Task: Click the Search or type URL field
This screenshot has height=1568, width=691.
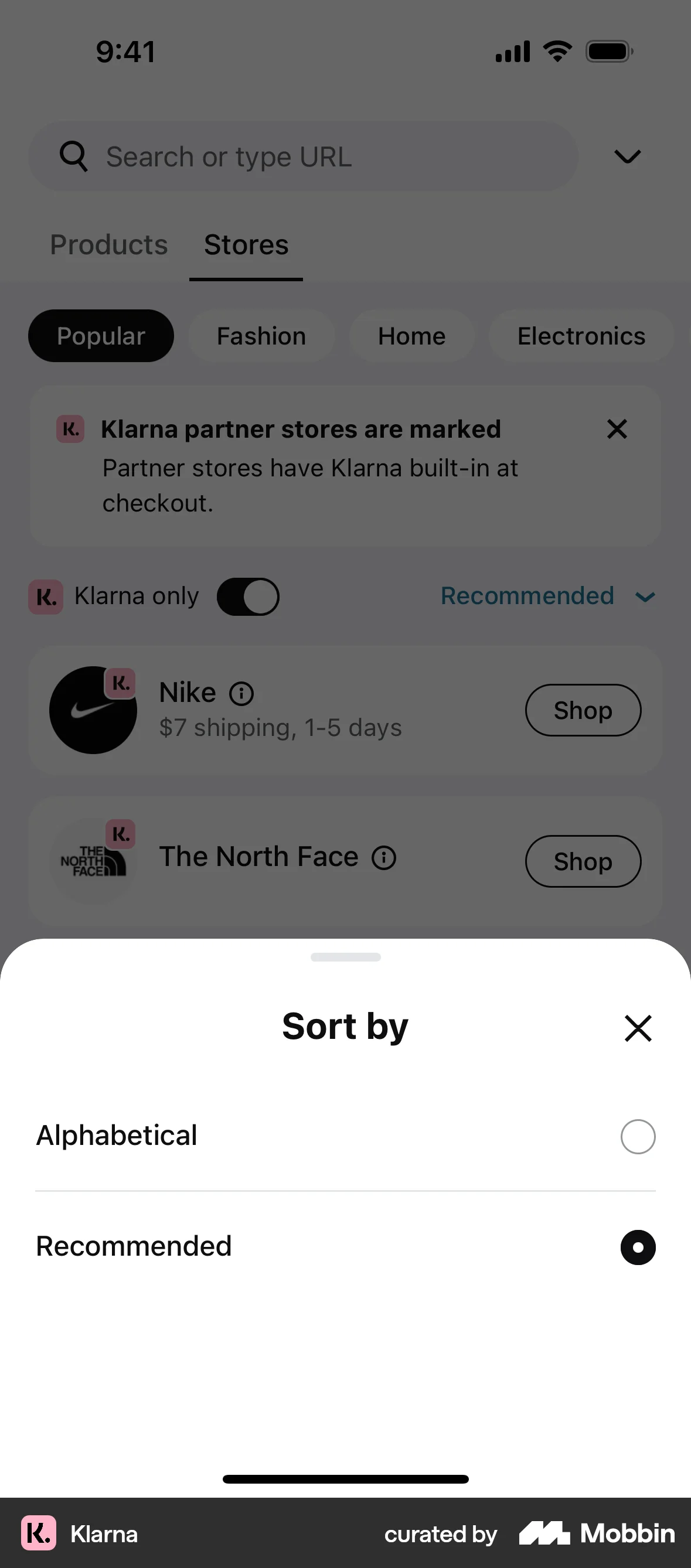Action: [304, 156]
